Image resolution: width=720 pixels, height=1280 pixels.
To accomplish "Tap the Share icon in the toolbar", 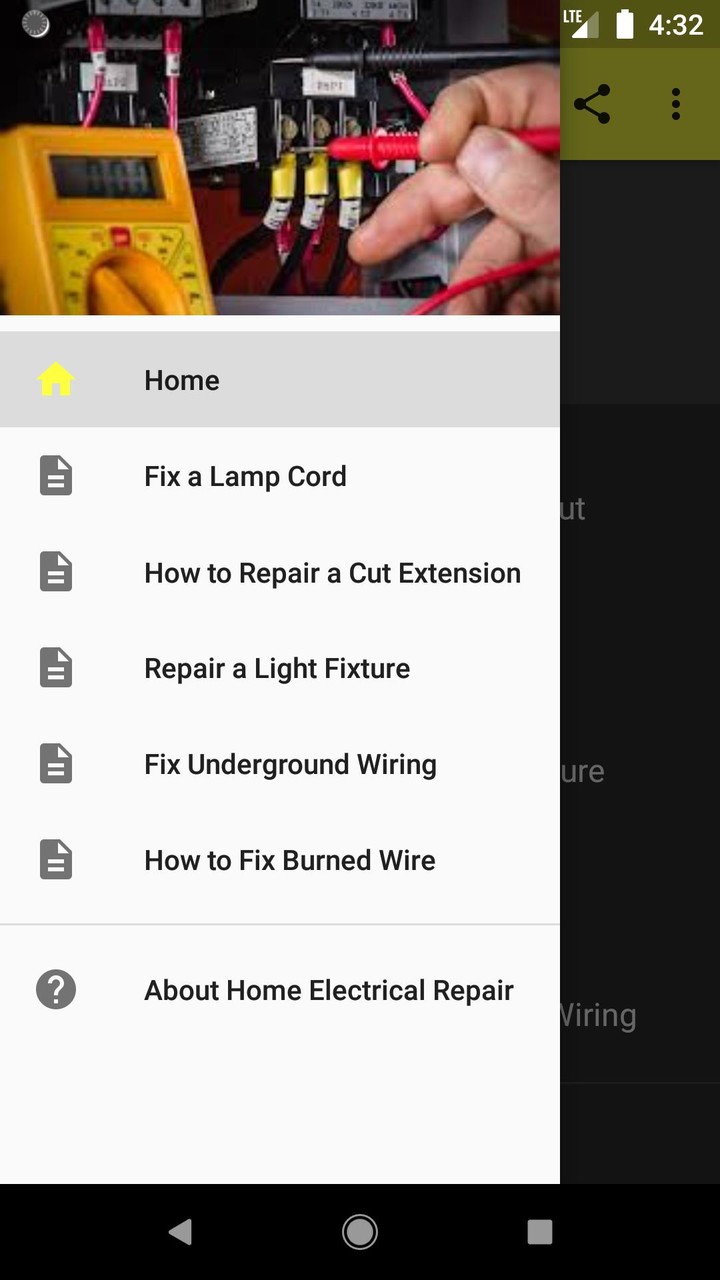I will click(593, 103).
